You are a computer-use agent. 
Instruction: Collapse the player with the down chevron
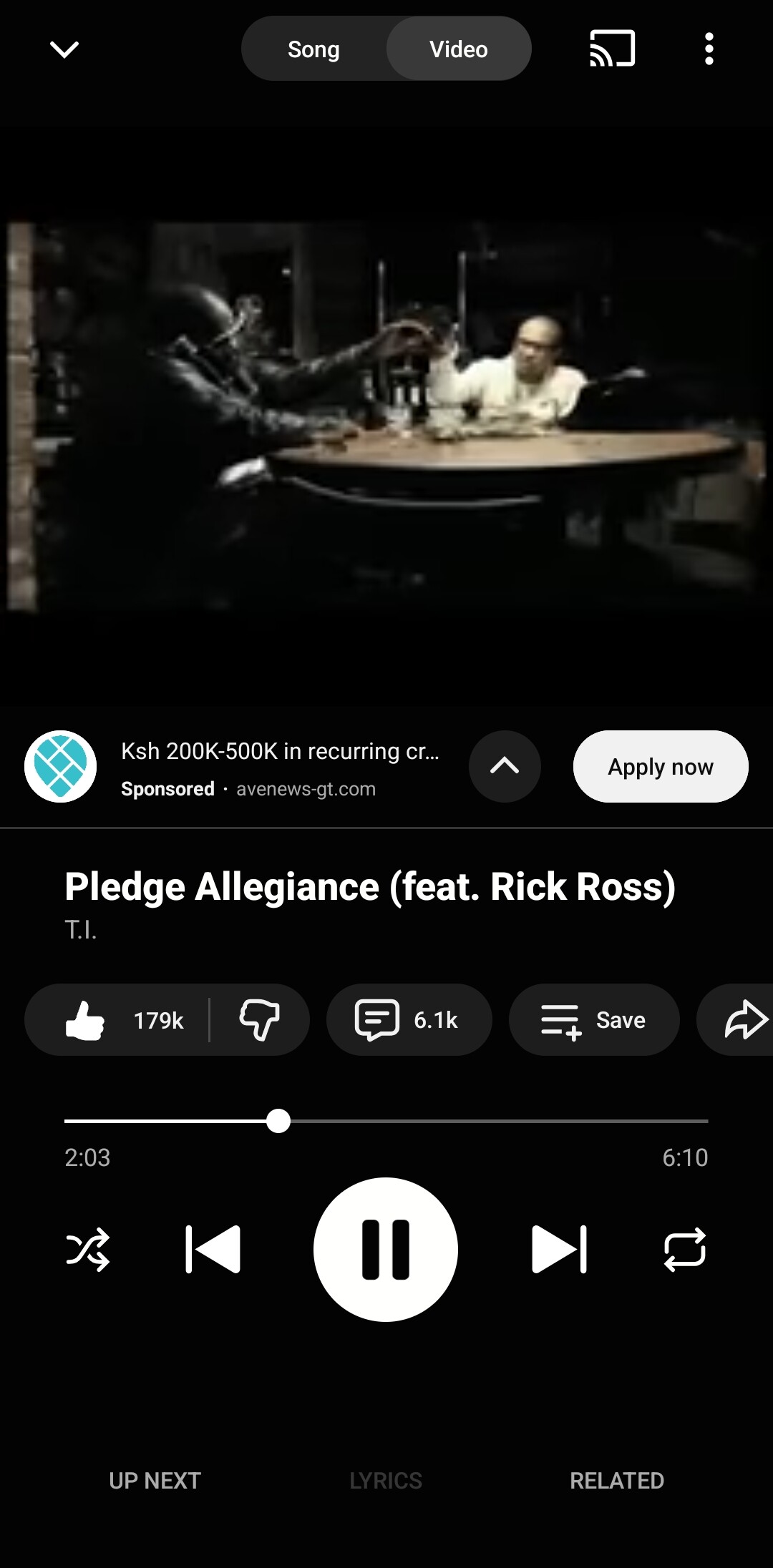tap(64, 49)
